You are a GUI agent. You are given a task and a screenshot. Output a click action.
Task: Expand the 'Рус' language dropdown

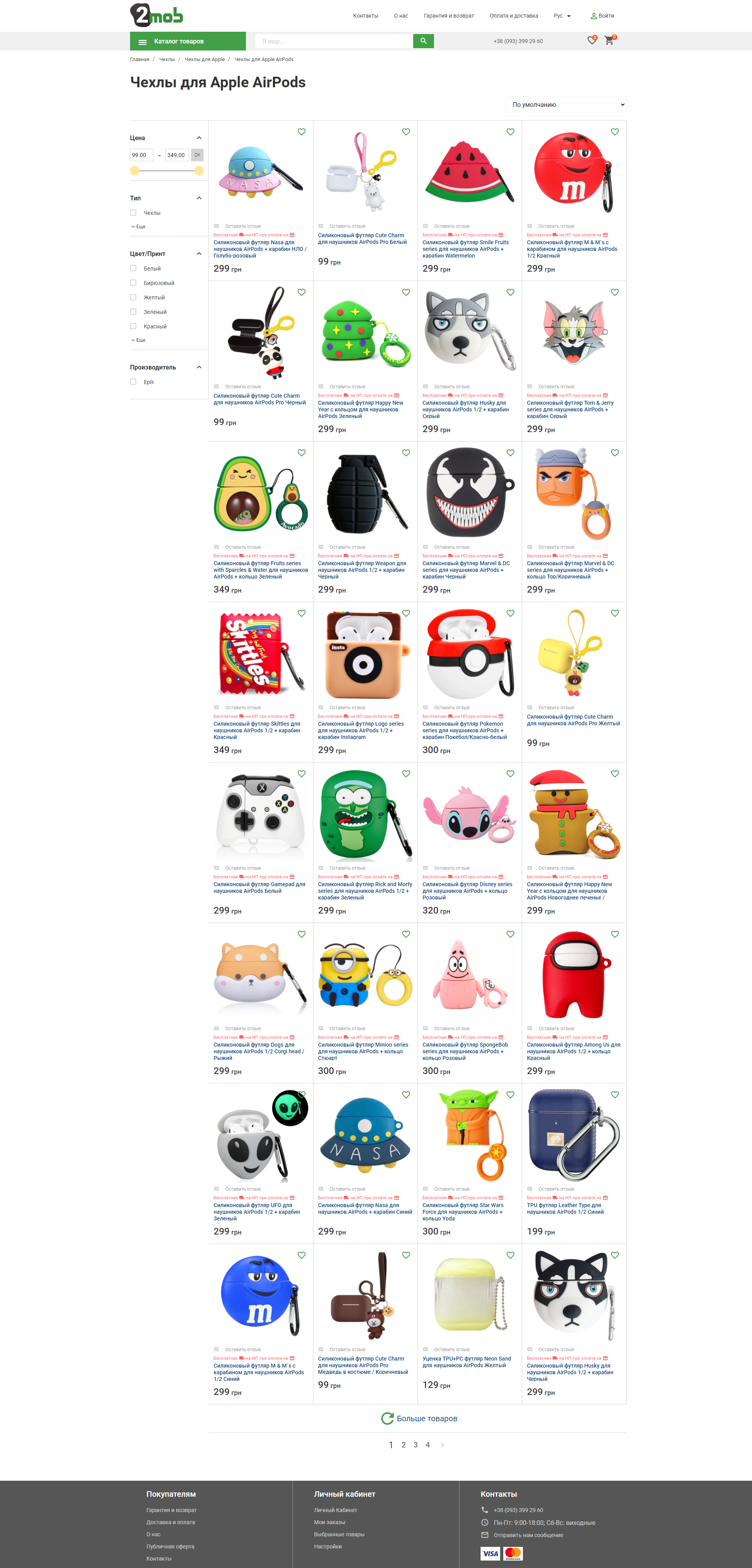coord(562,16)
